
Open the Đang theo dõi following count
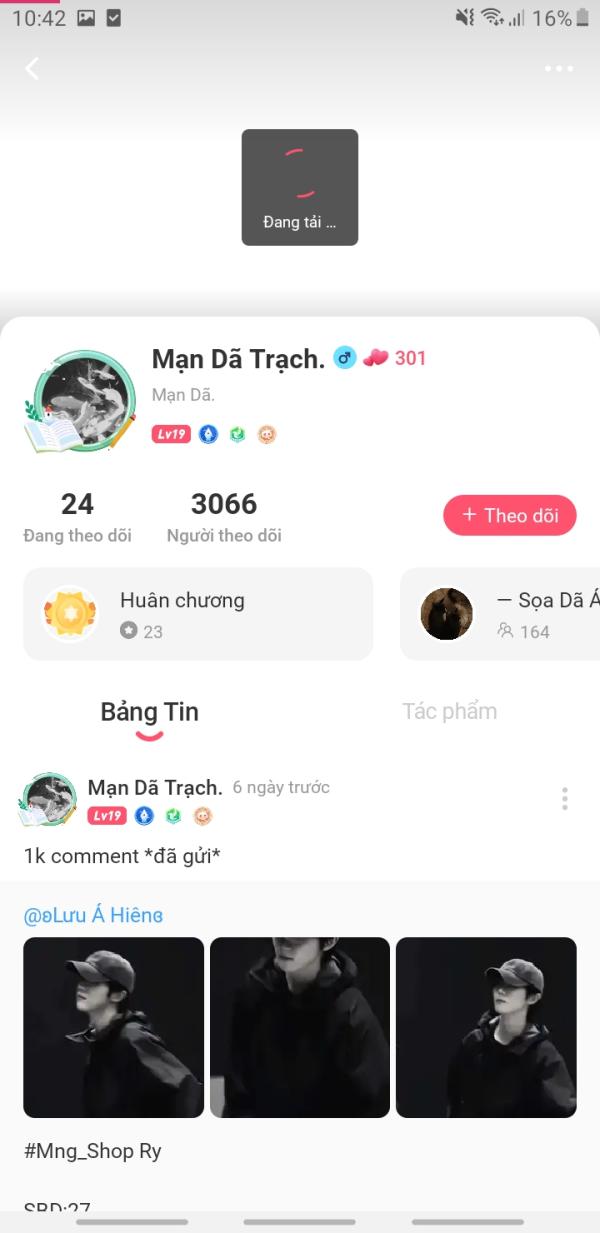(x=77, y=516)
